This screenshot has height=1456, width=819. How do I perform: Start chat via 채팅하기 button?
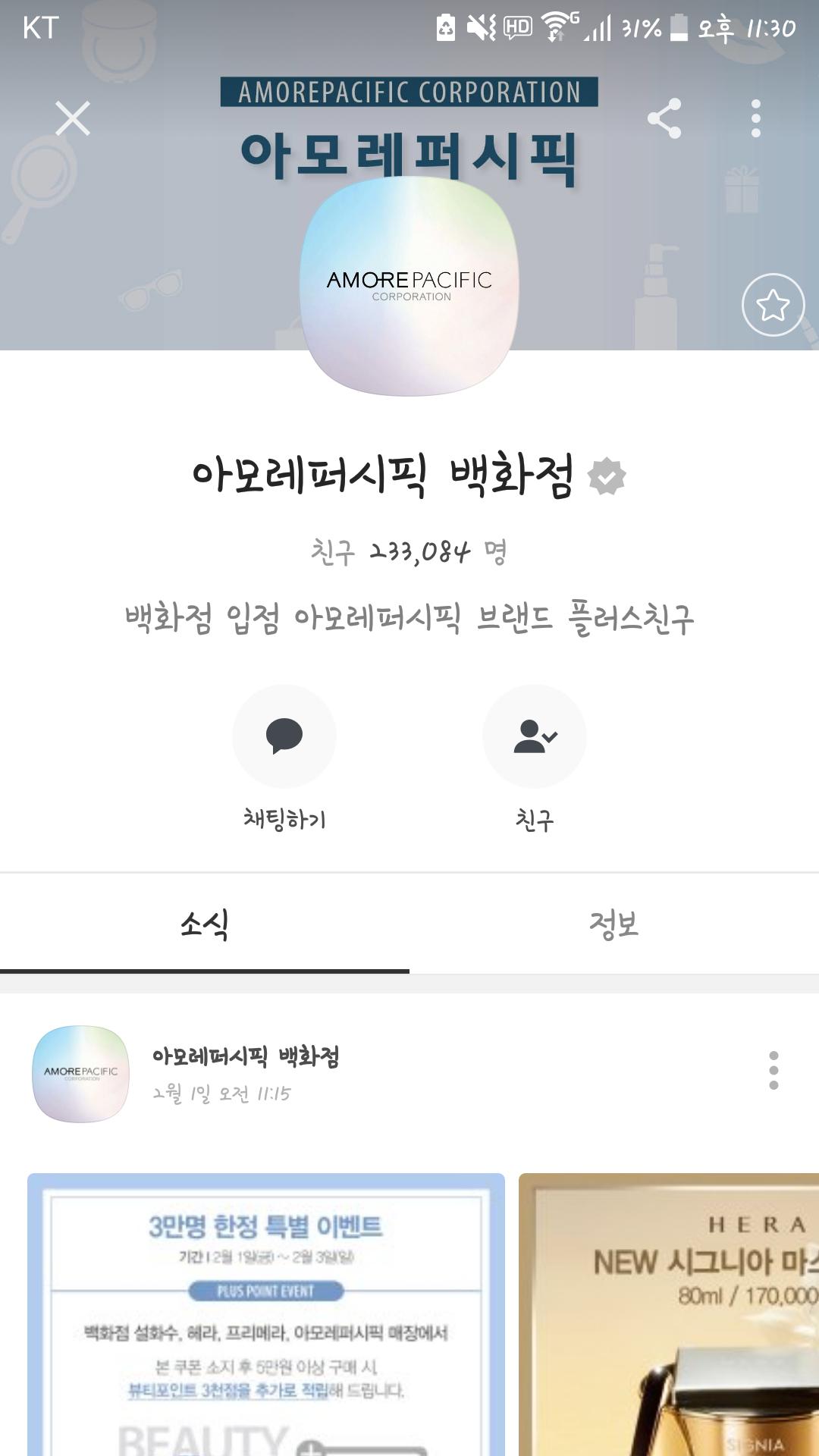(284, 736)
